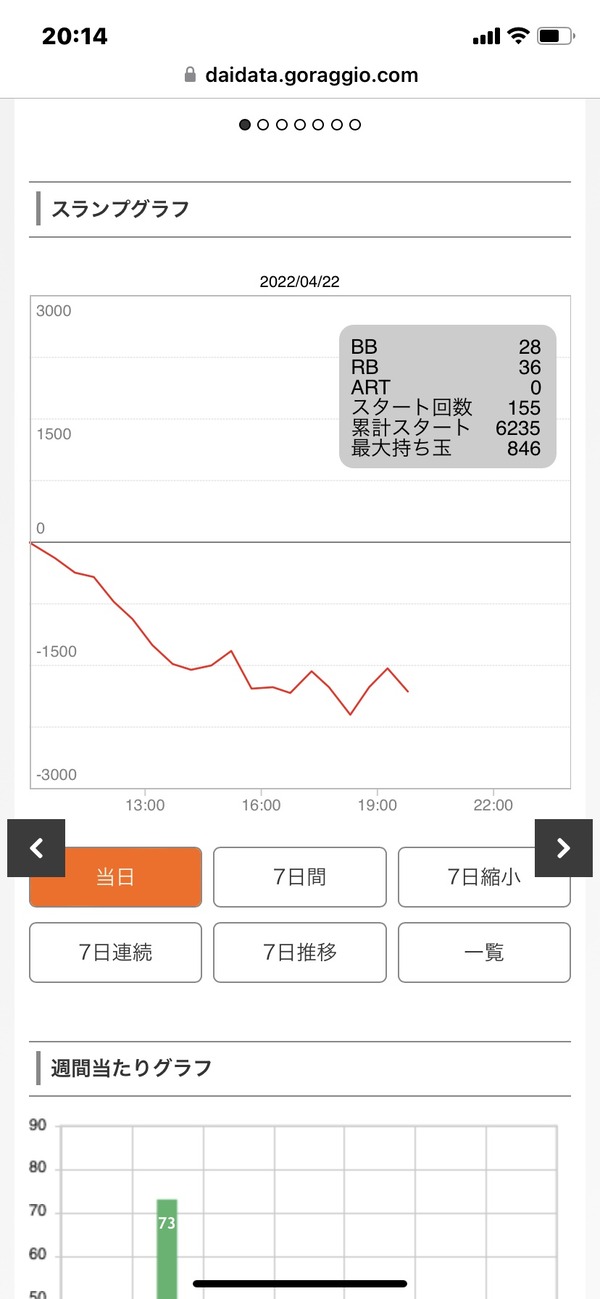
Task: Open the 一覧 list view
Action: pos(484,952)
